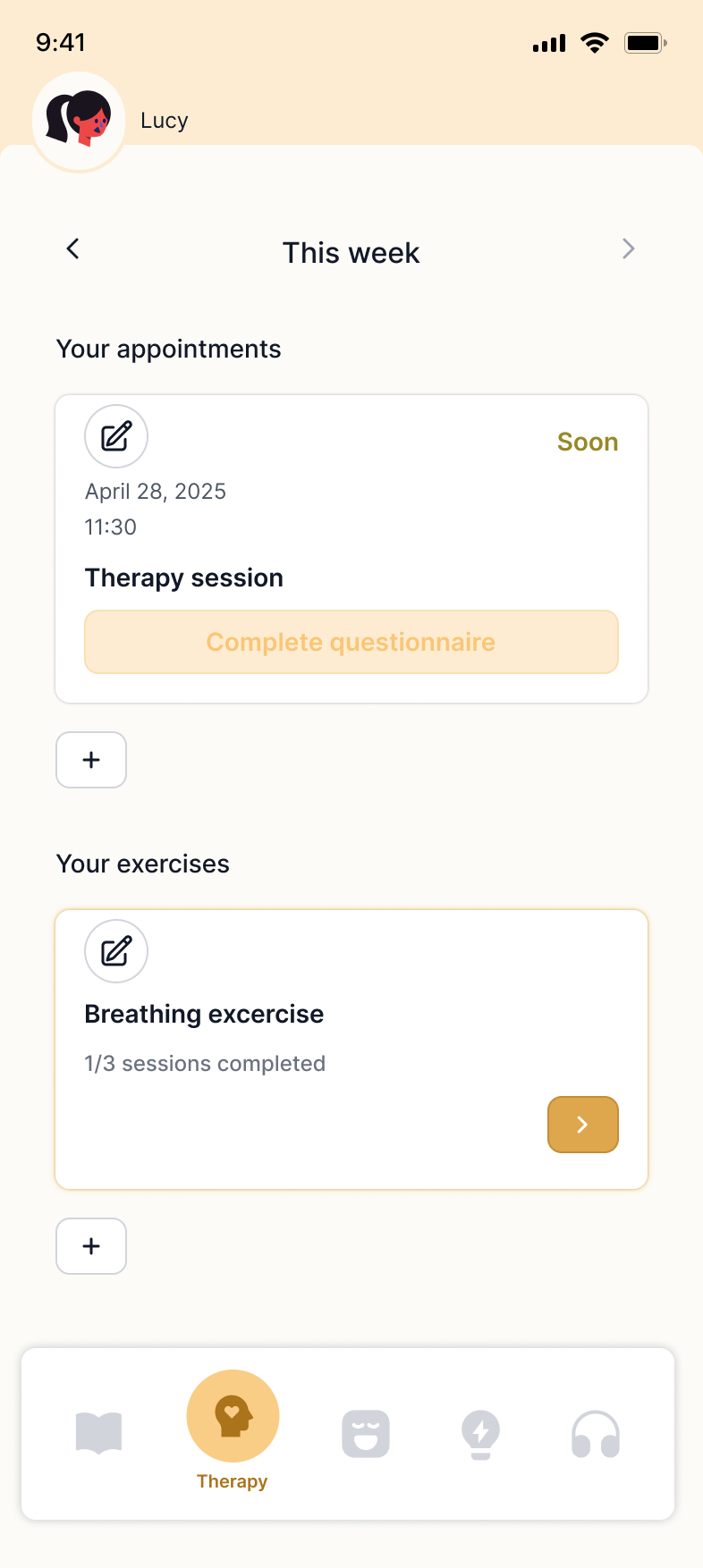Open the Breathing excercise with the orange arrow
703x1568 pixels.
pyautogui.click(x=582, y=1124)
